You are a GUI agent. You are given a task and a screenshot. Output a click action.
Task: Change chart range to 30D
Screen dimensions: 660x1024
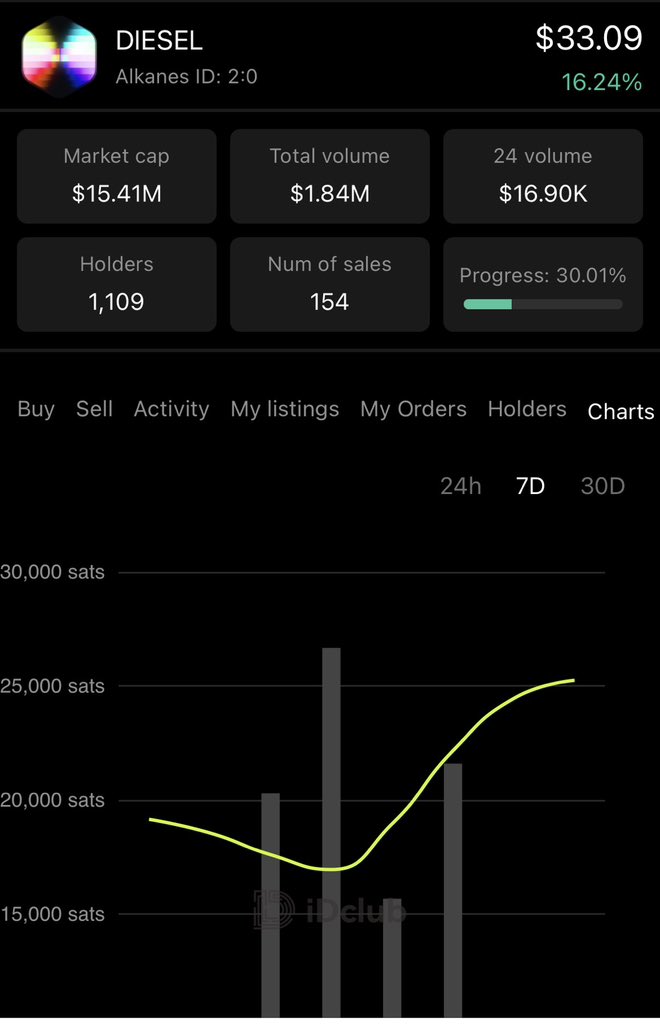coord(602,486)
